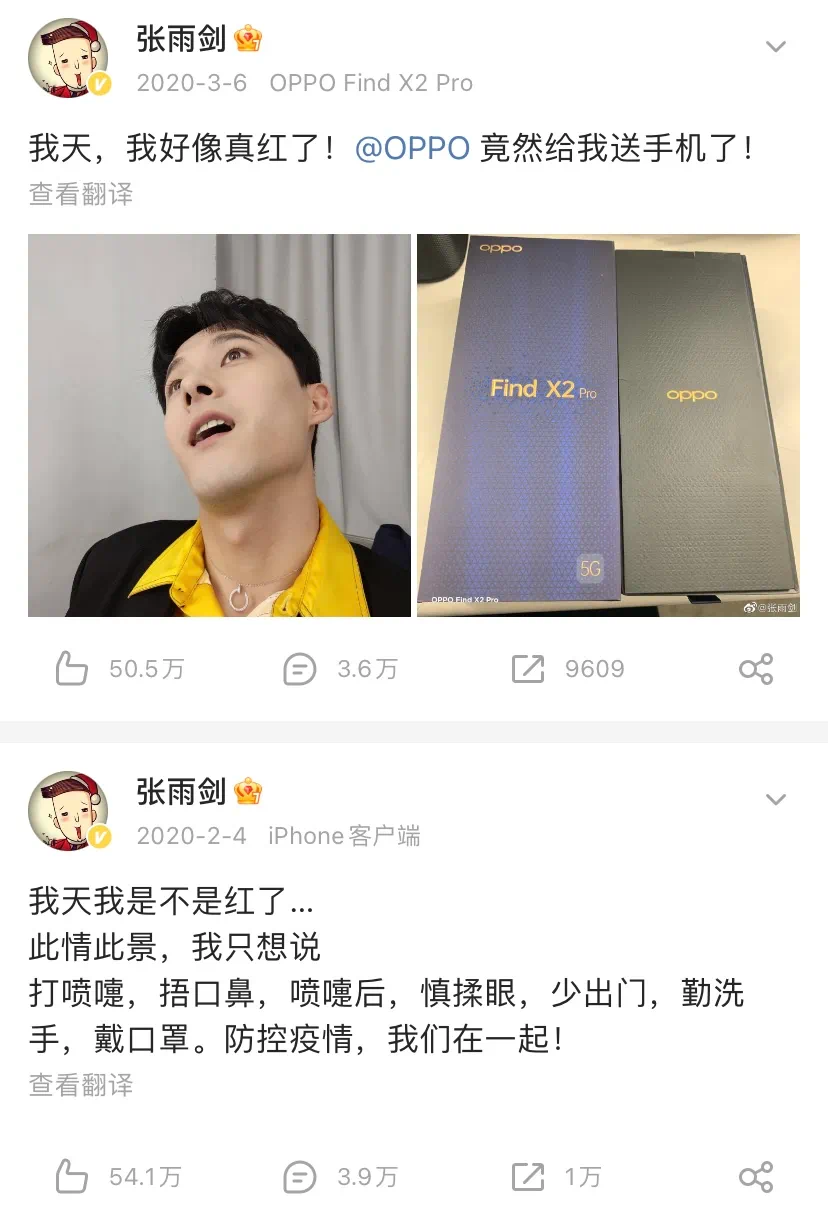Open the selfie photo in the post

click(x=219, y=425)
